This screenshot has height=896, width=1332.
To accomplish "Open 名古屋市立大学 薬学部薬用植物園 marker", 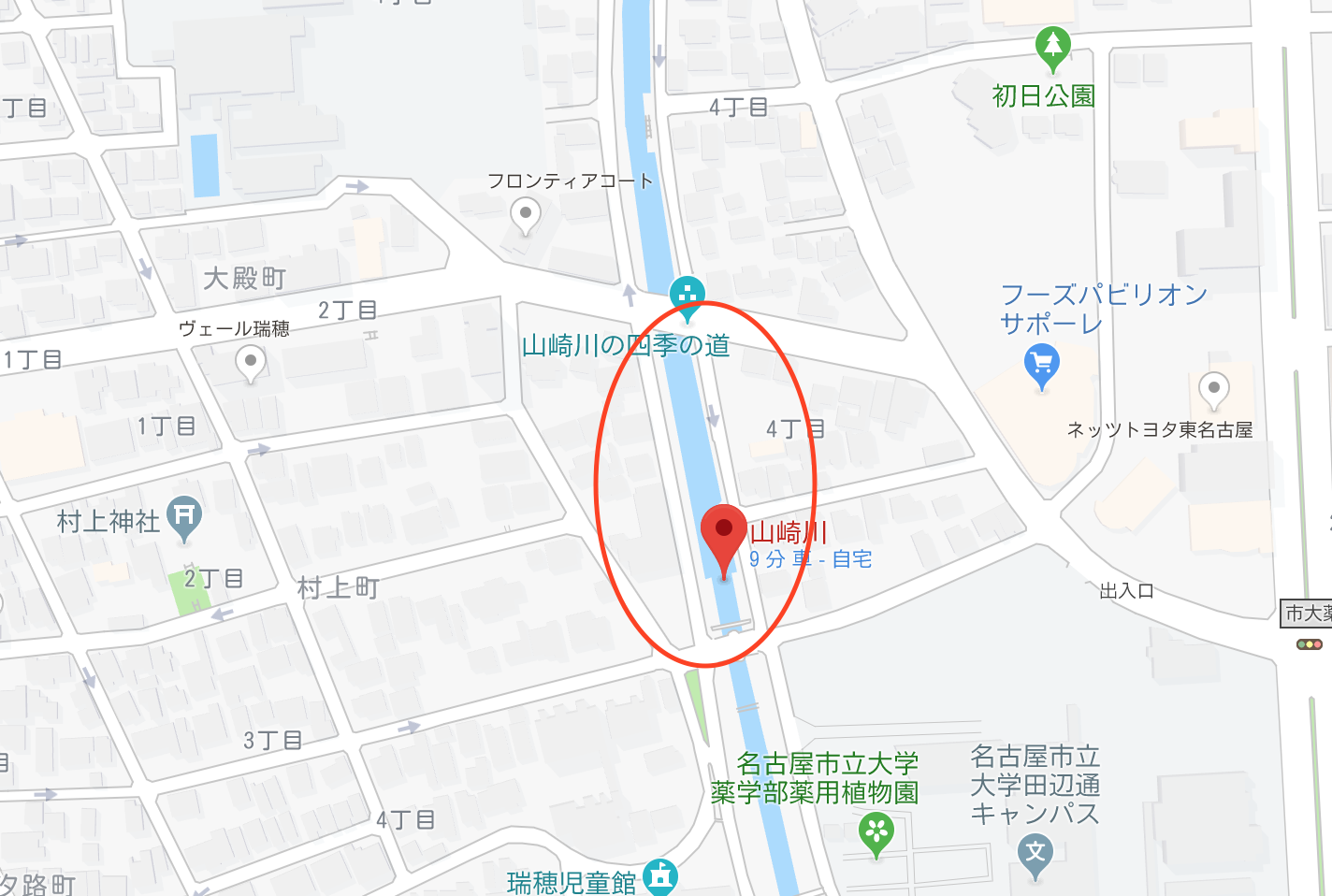I will tap(876, 832).
